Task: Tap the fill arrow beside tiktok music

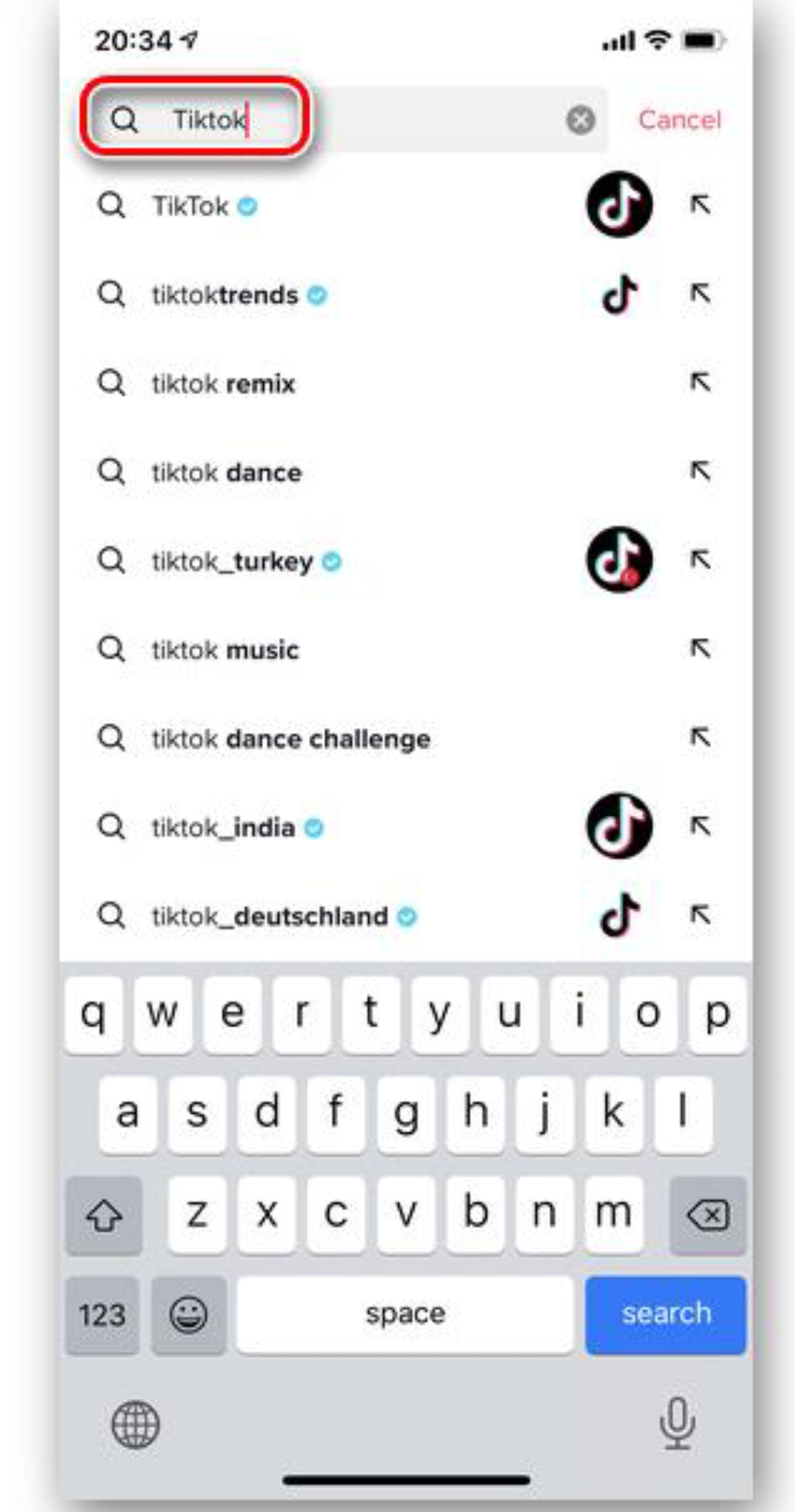Action: pyautogui.click(x=700, y=649)
